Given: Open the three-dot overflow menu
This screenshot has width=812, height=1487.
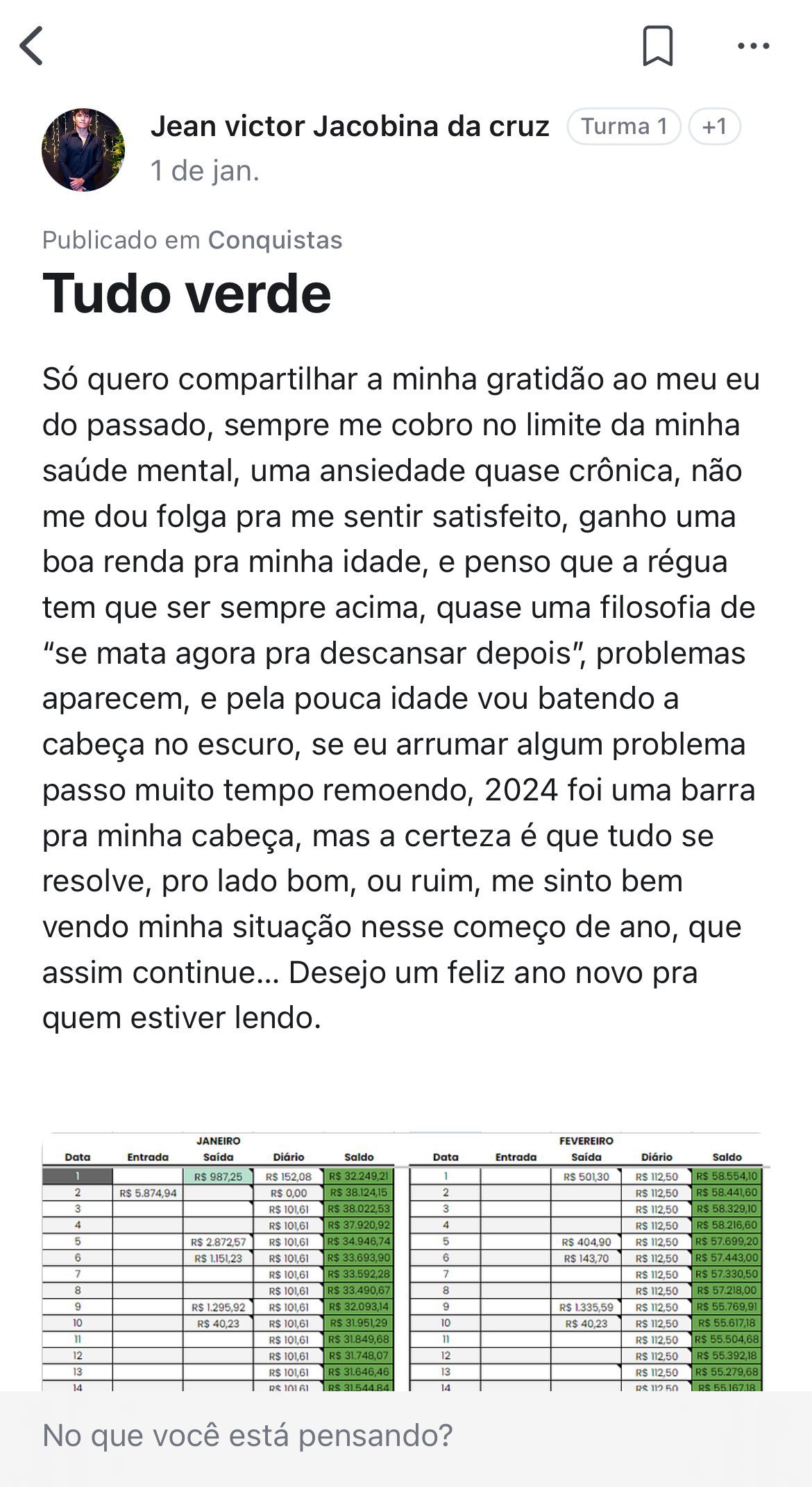Looking at the screenshot, I should (x=753, y=46).
